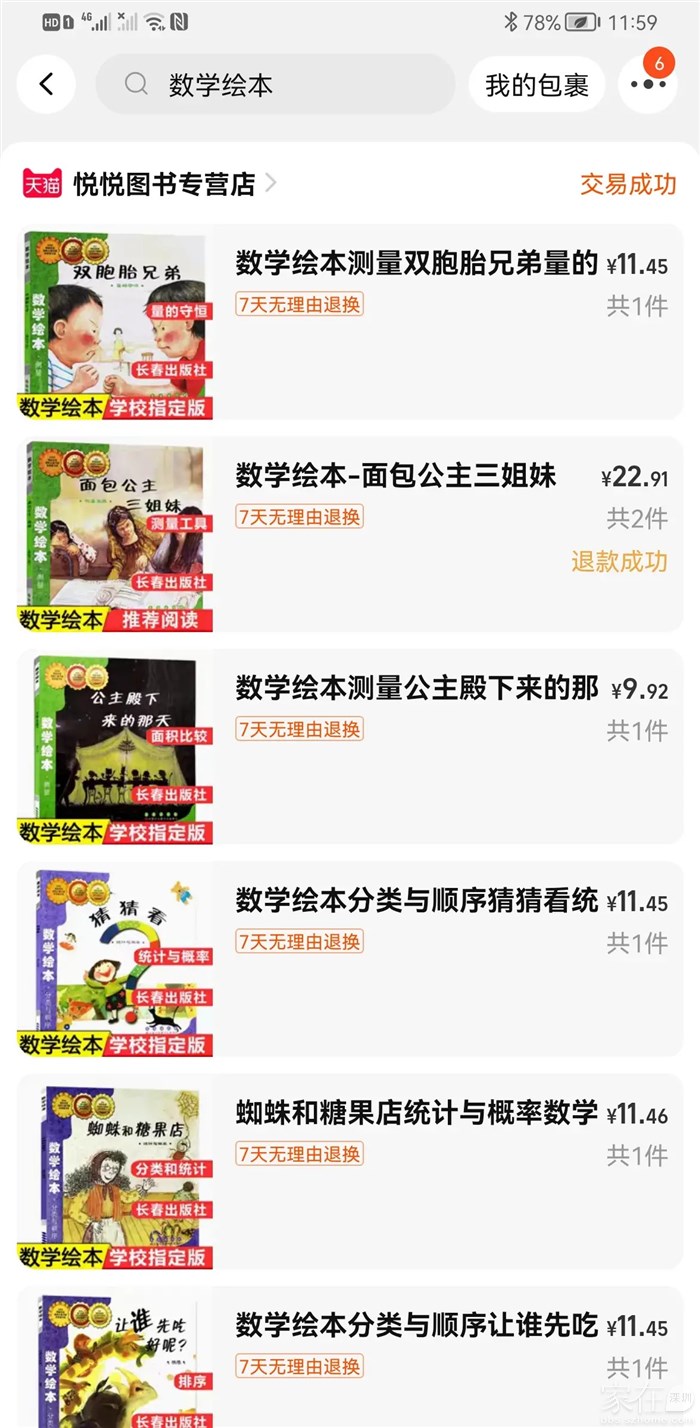Viewport: 700px width, 1428px height.
Task: Open the 公主殿下来的那天 book order item
Action: (x=416, y=688)
